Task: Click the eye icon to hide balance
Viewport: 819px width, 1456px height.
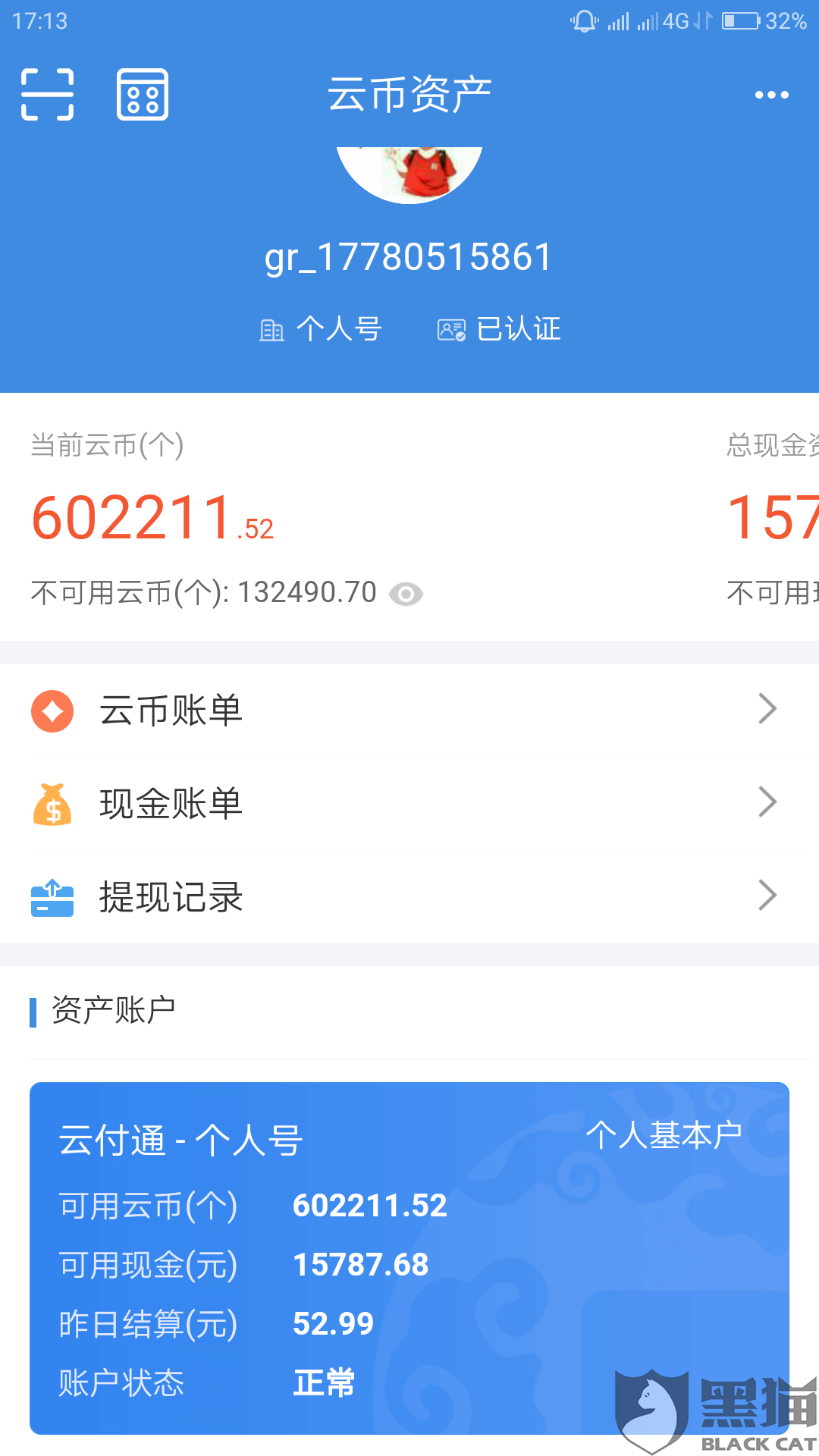Action: 407,593
